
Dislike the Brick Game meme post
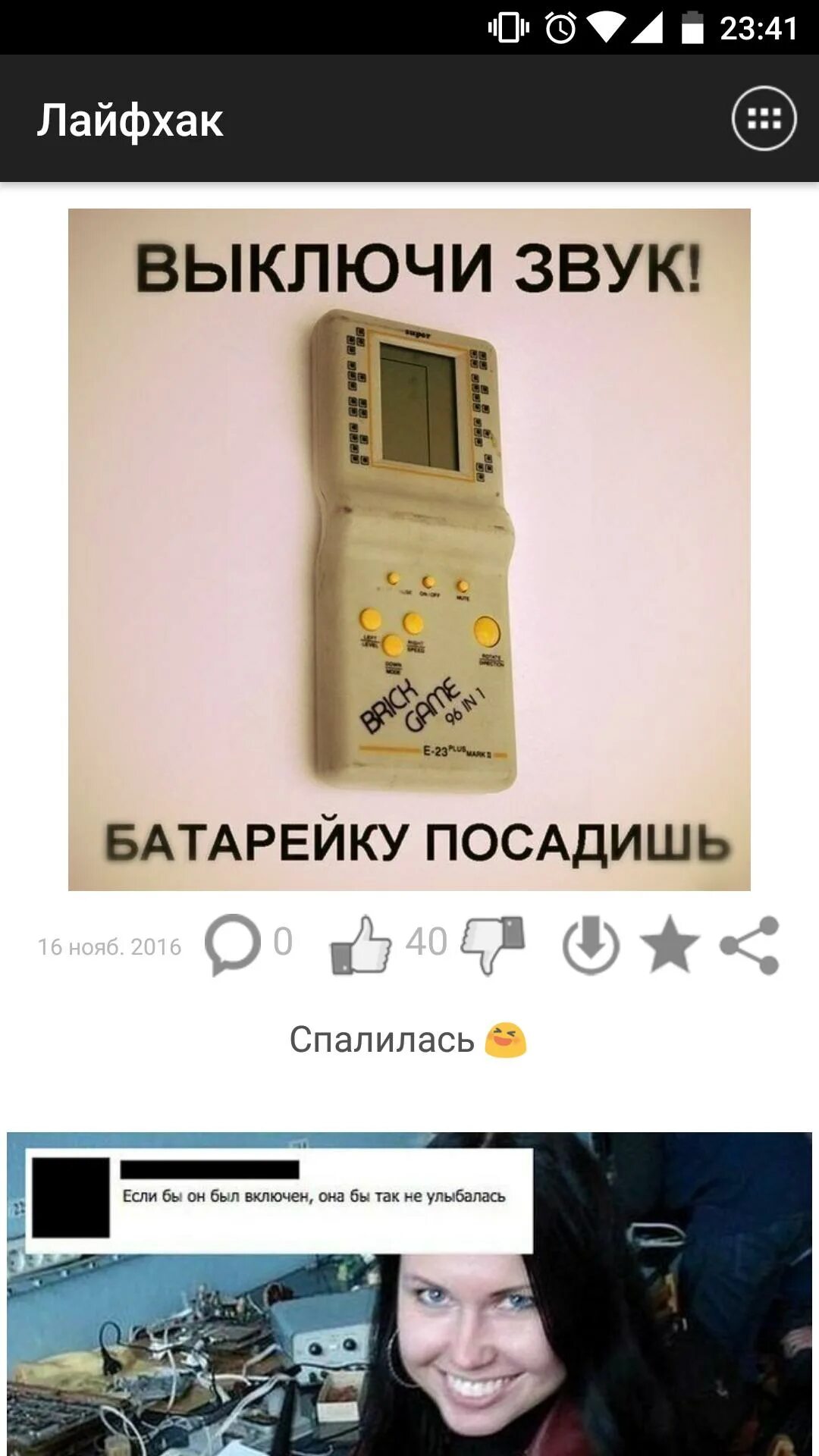click(494, 944)
